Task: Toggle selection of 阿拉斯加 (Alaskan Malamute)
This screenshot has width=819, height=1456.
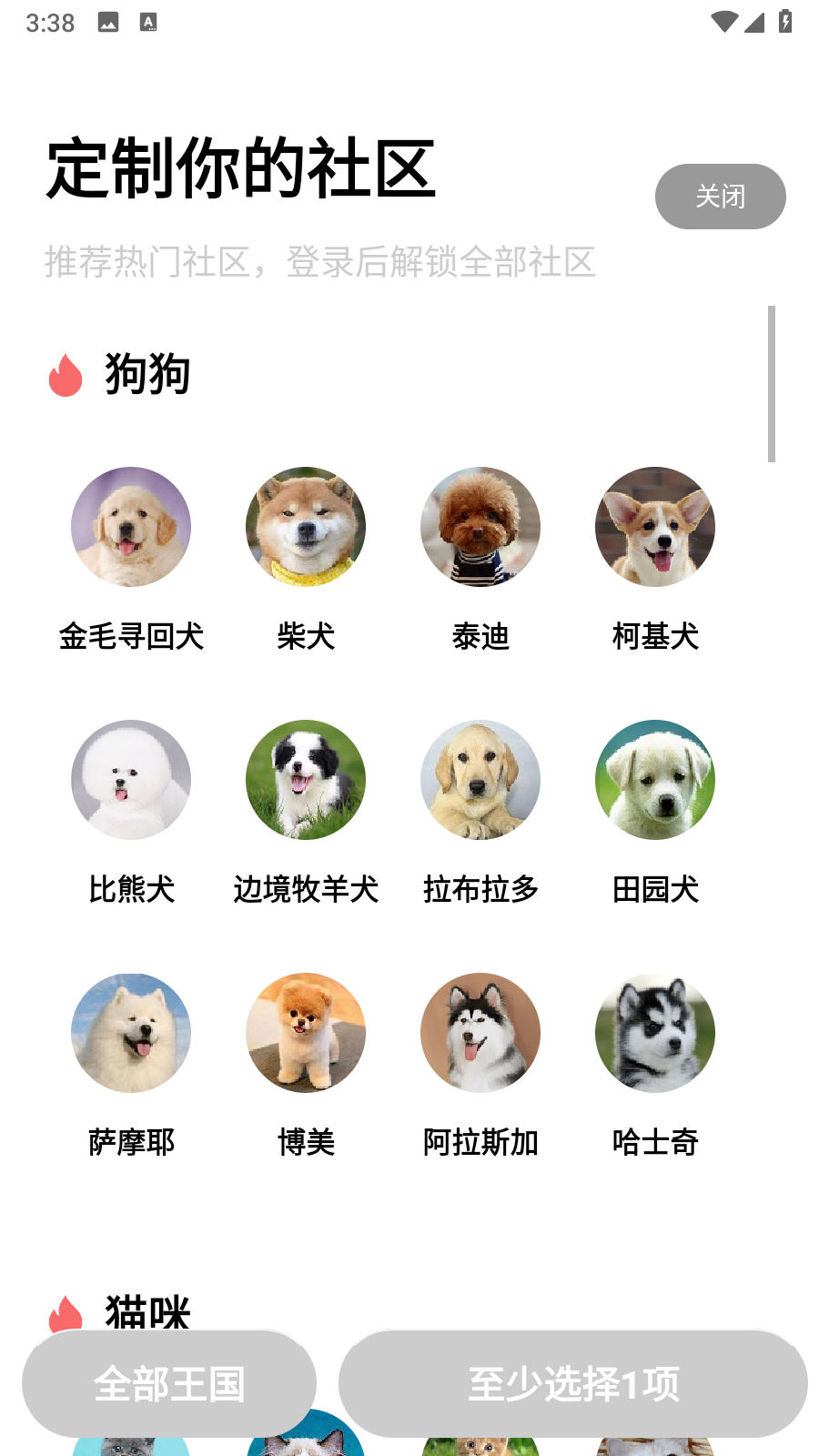Action: [480, 1032]
